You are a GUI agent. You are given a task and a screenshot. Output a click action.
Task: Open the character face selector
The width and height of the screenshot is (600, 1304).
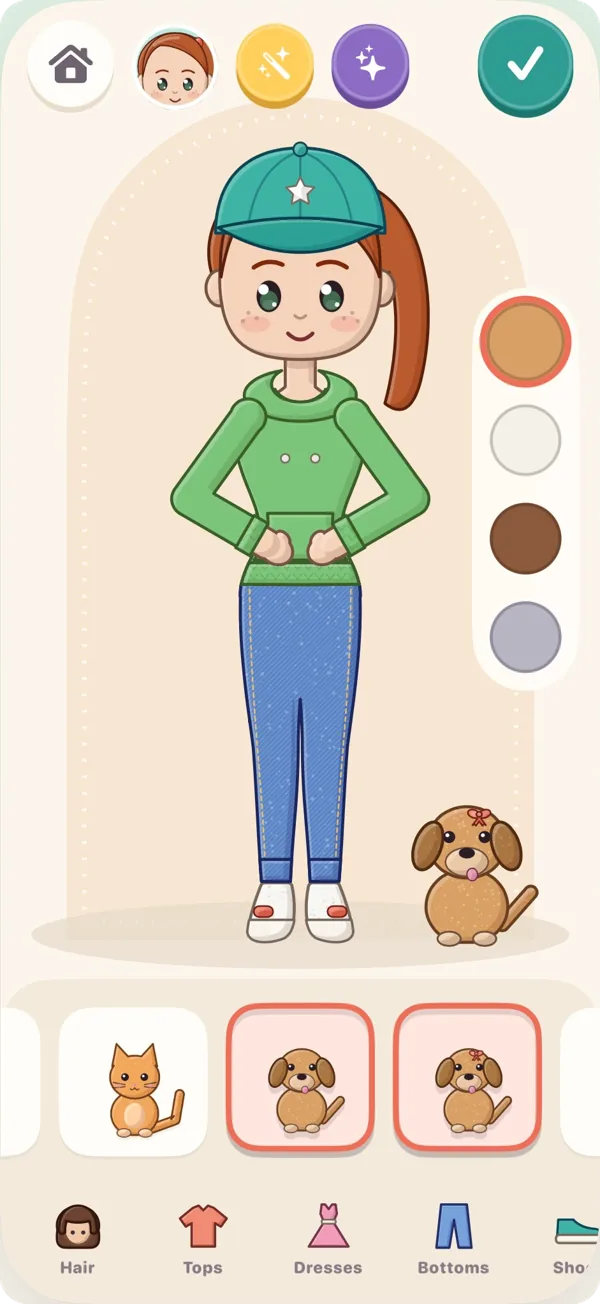[175, 66]
